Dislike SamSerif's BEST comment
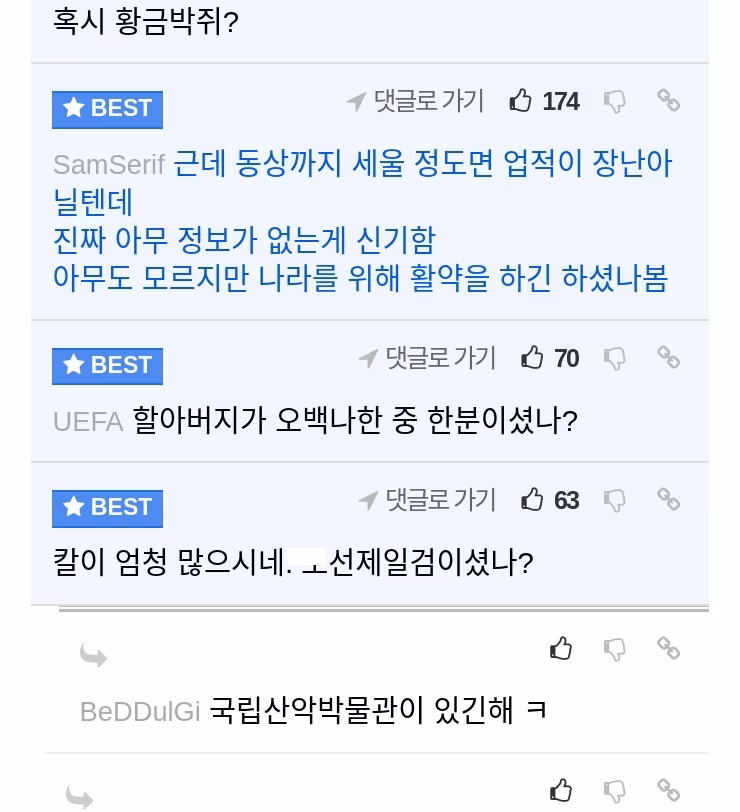Screen dimensions: 740x812 [x=615, y=101]
